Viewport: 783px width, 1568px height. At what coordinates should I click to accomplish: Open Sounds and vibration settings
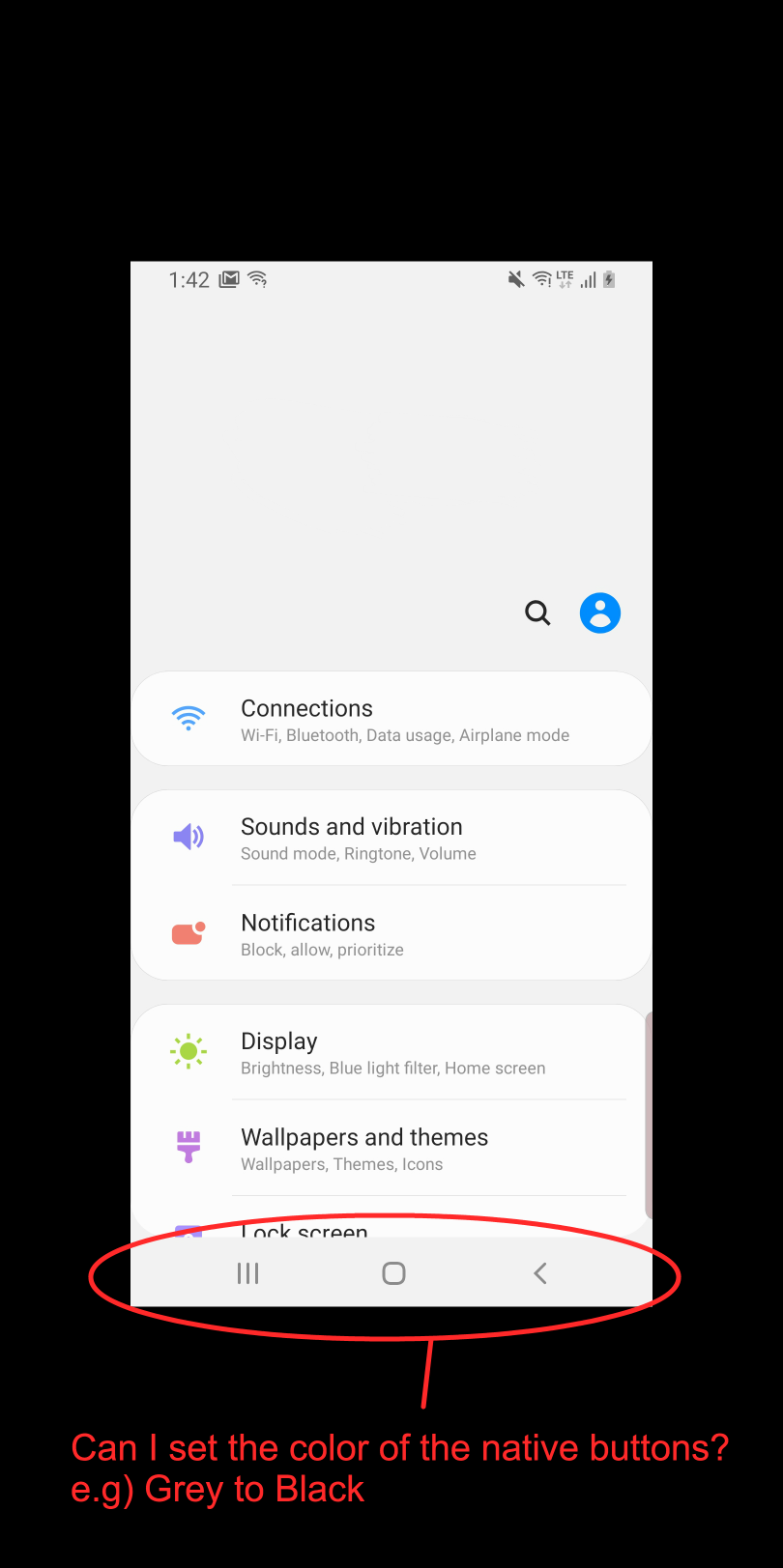click(x=391, y=839)
